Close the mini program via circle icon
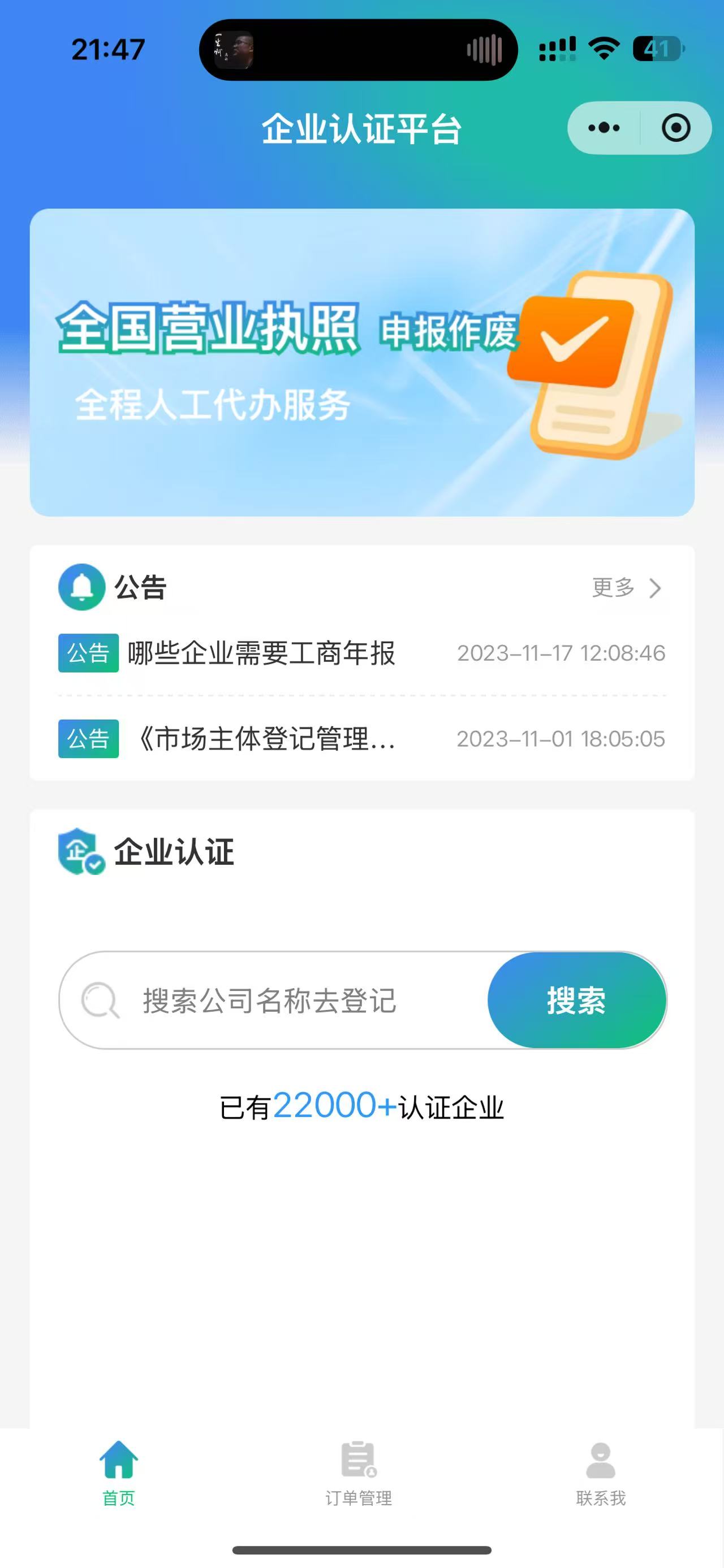 (676, 128)
